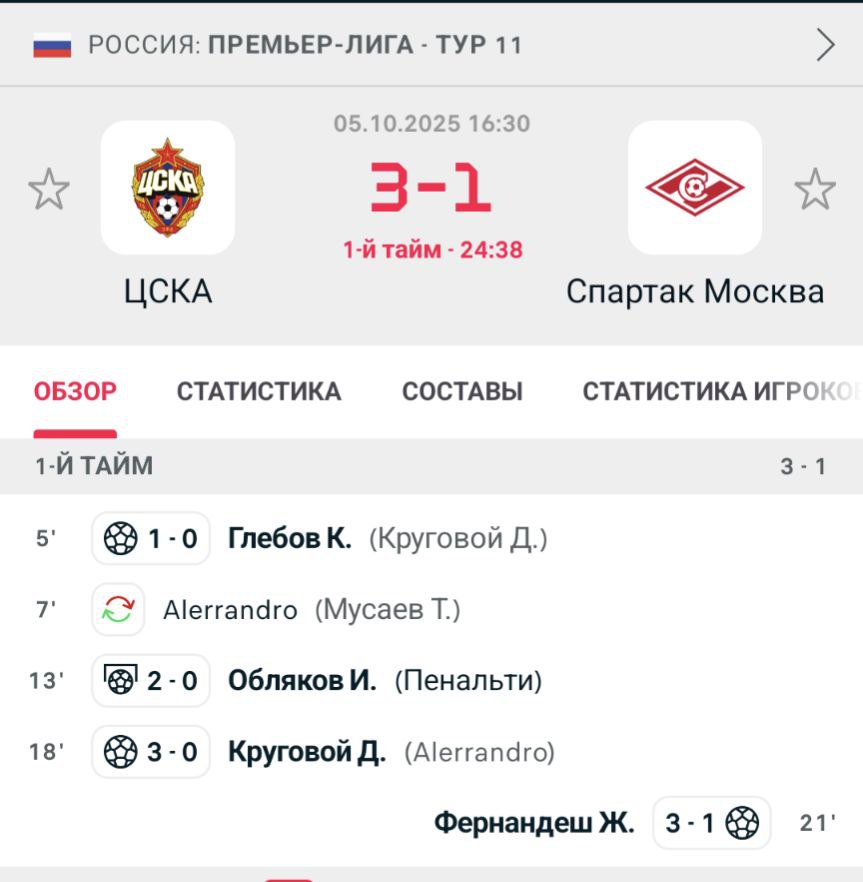Open goal scorer Круговой Д. at 18'

tap(306, 752)
